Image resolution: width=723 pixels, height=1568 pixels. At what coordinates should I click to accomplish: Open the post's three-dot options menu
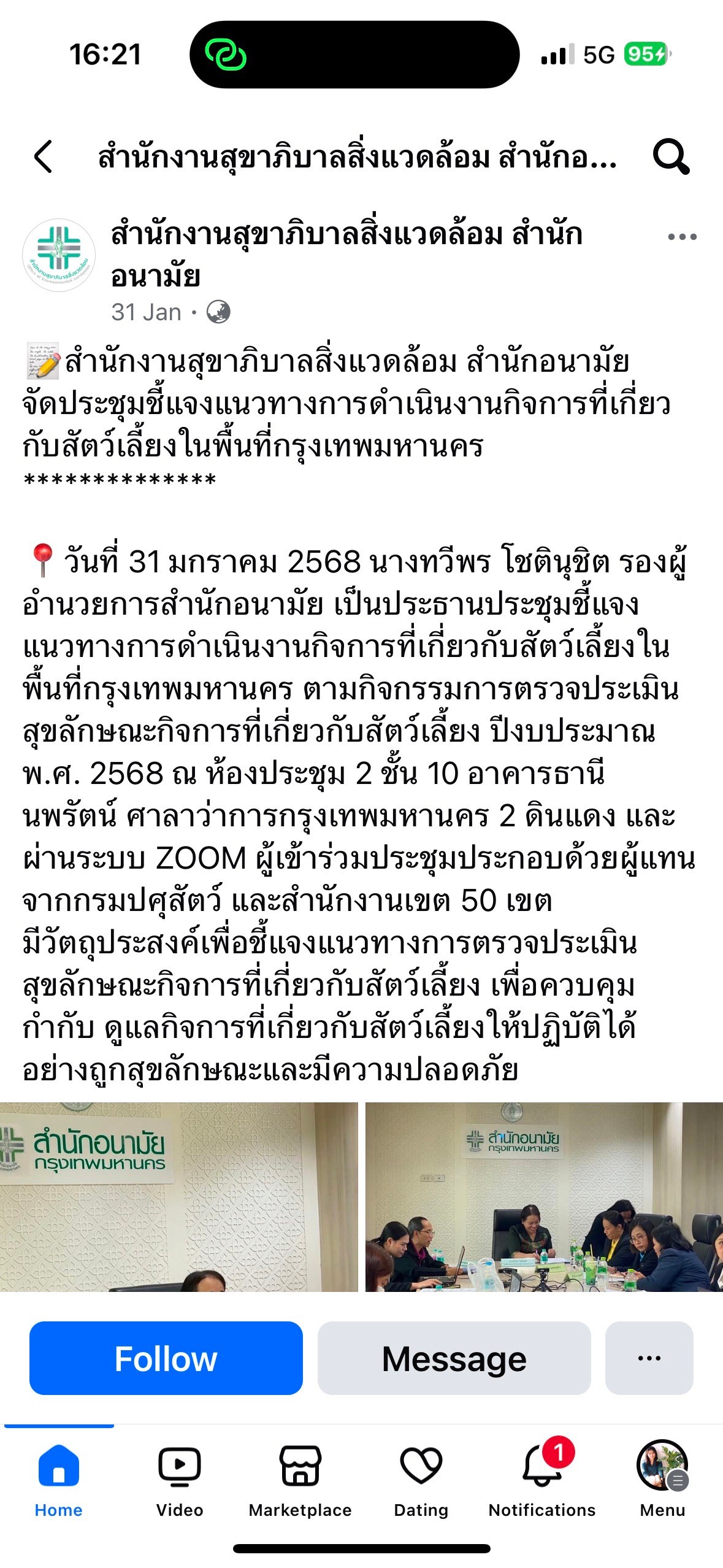coord(682,237)
